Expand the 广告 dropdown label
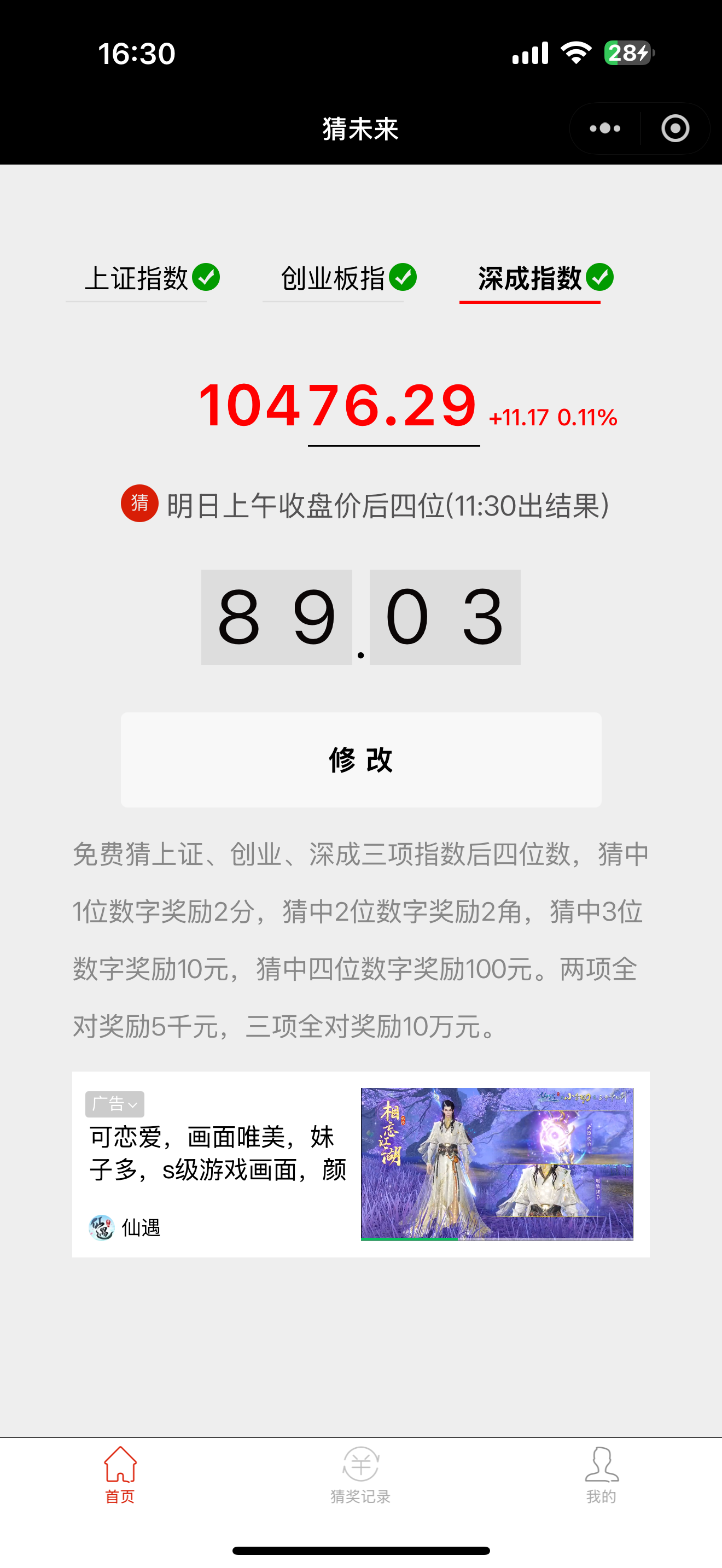Viewport: 722px width, 1568px height. pyautogui.click(x=115, y=1104)
